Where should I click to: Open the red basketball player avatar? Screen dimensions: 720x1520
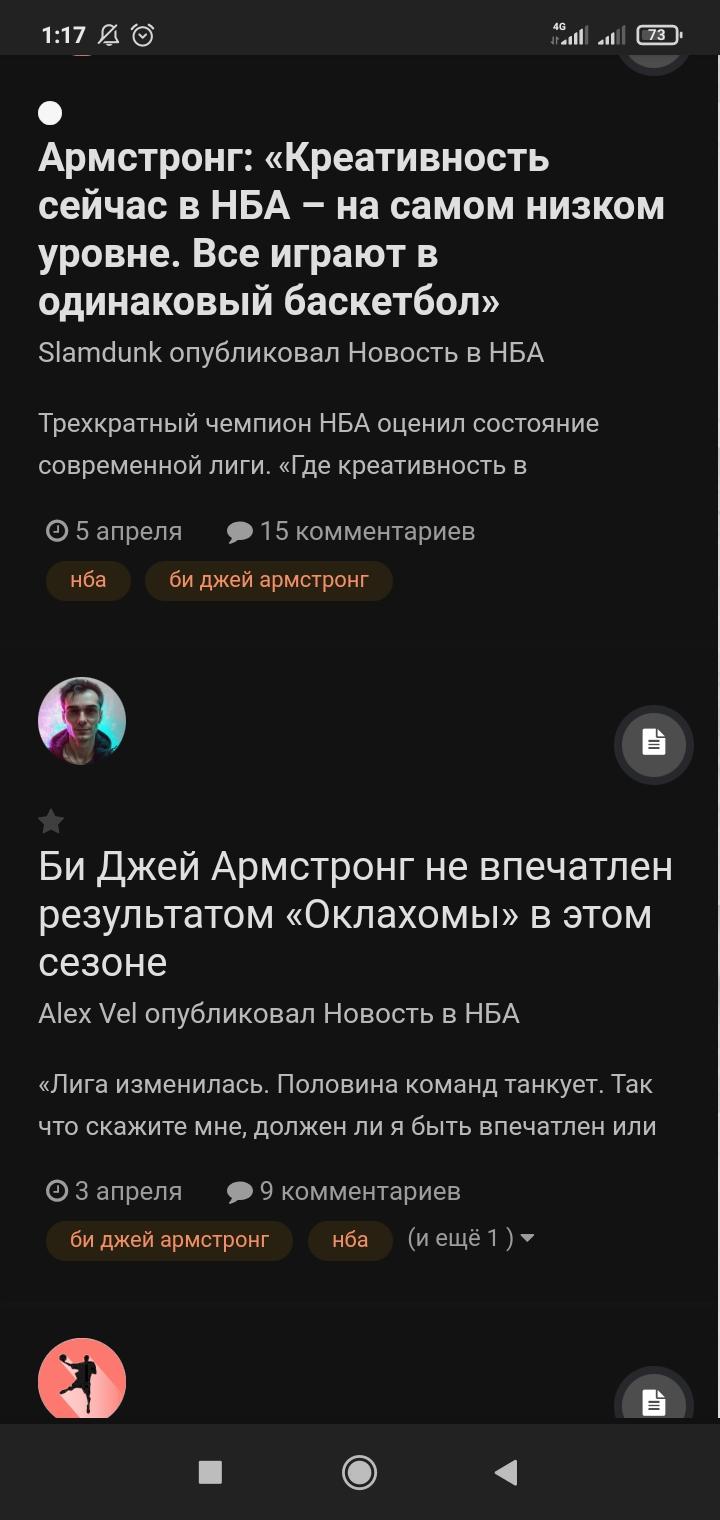[x=82, y=1380]
